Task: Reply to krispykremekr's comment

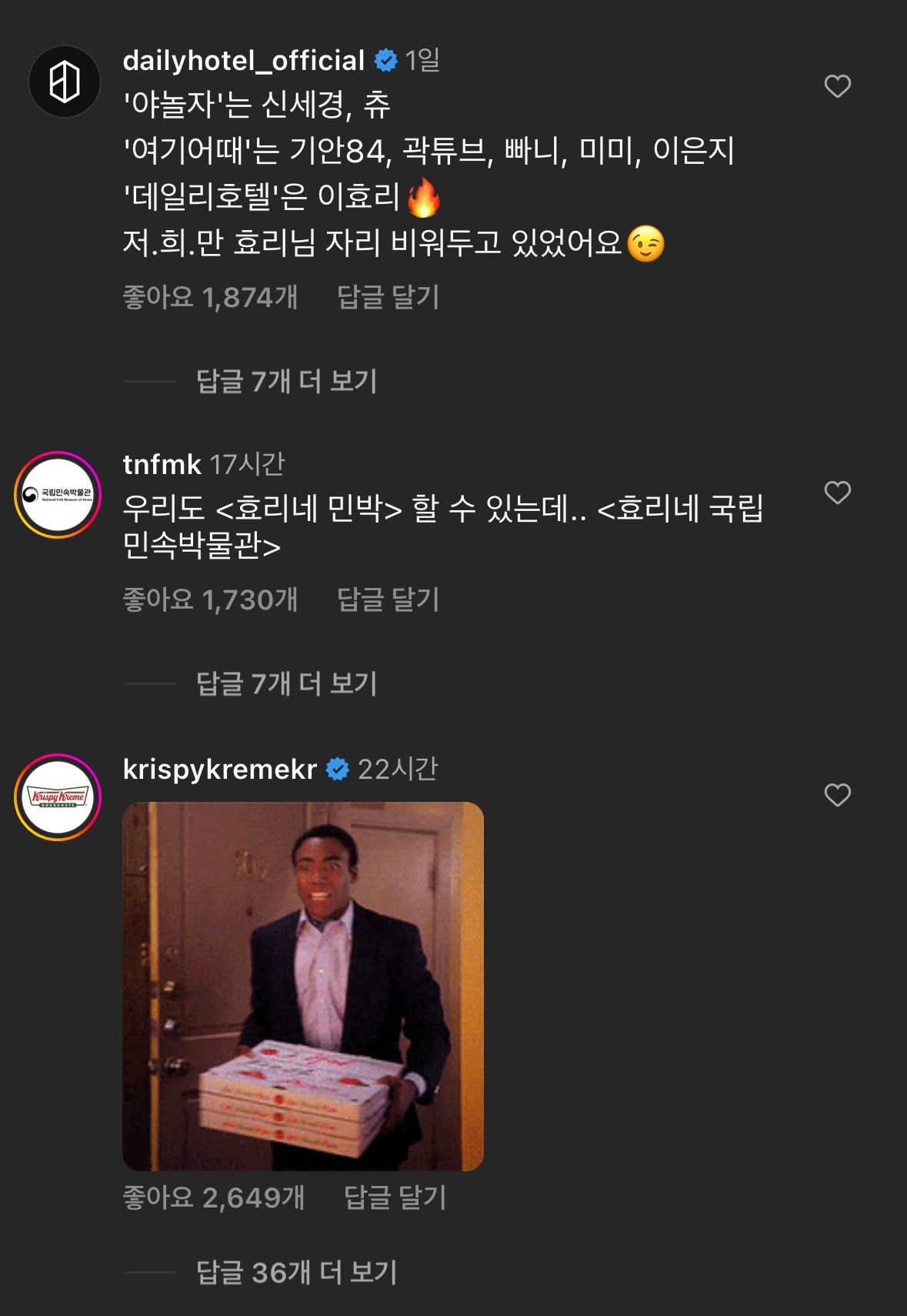Action: (395, 1197)
